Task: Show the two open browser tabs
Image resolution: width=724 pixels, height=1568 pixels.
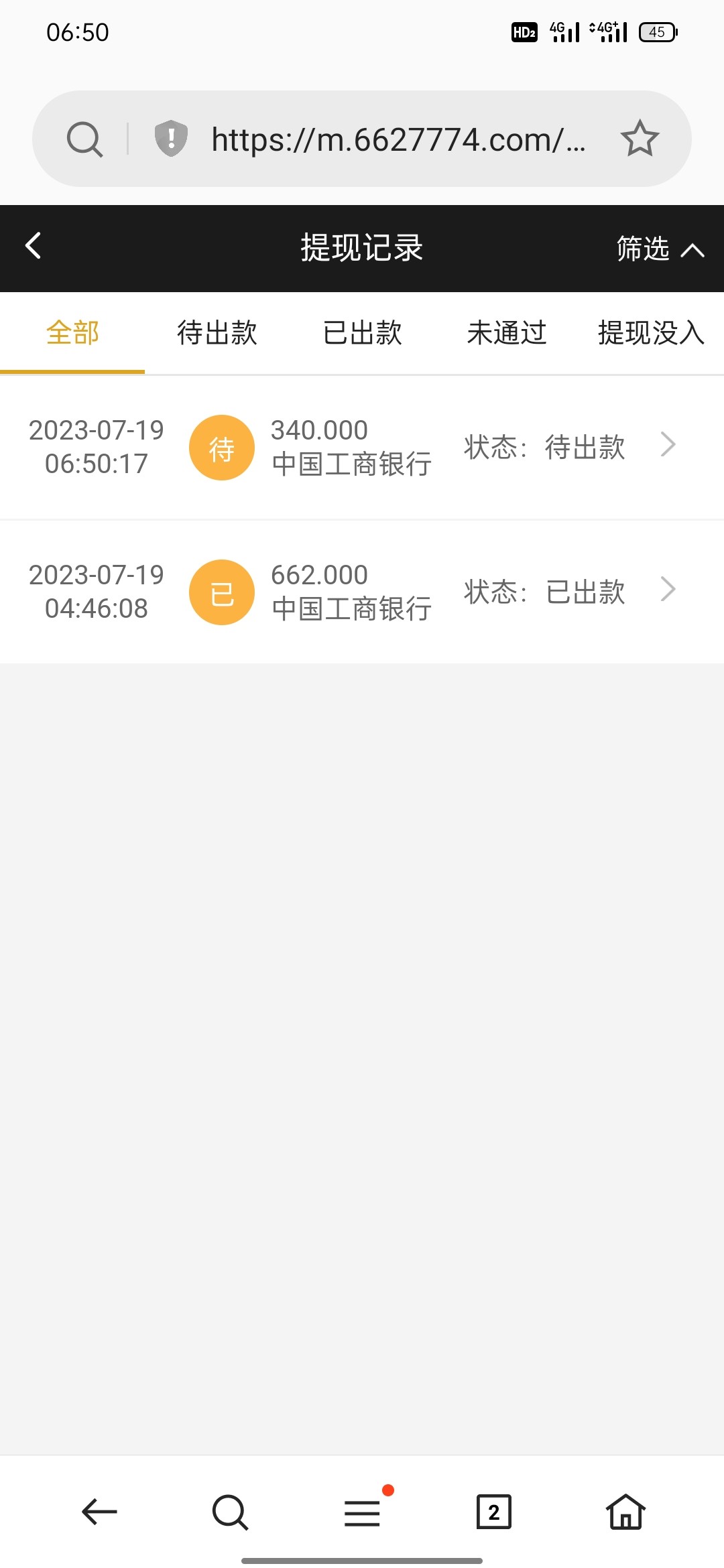Action: (494, 1512)
